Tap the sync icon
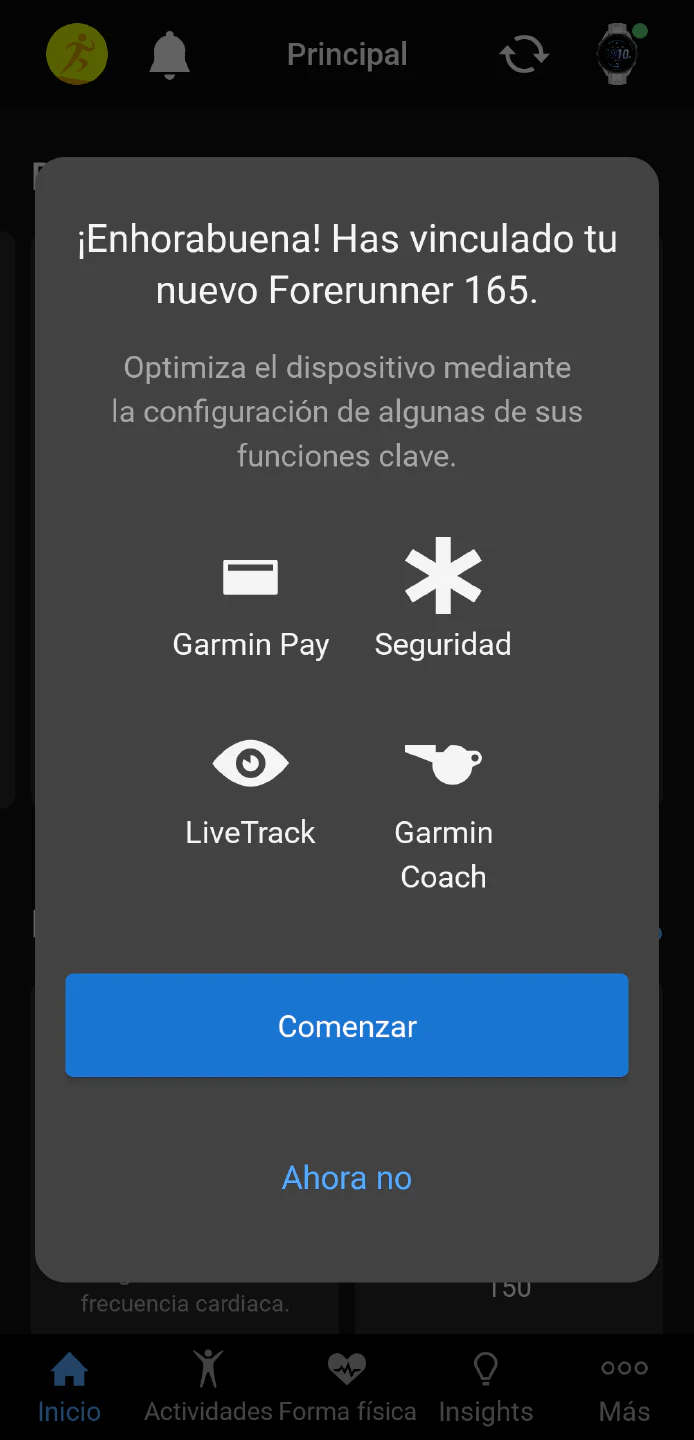The width and height of the screenshot is (694, 1440). [524, 54]
